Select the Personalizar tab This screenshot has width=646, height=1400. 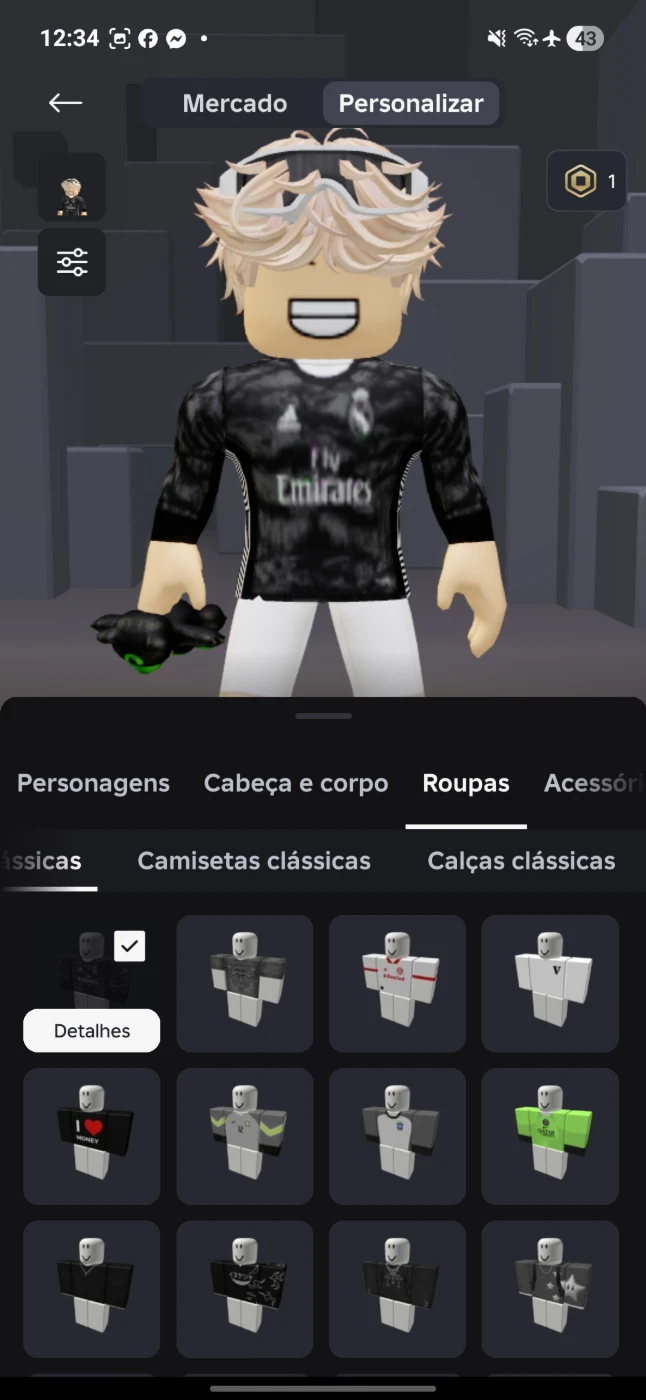pos(410,103)
